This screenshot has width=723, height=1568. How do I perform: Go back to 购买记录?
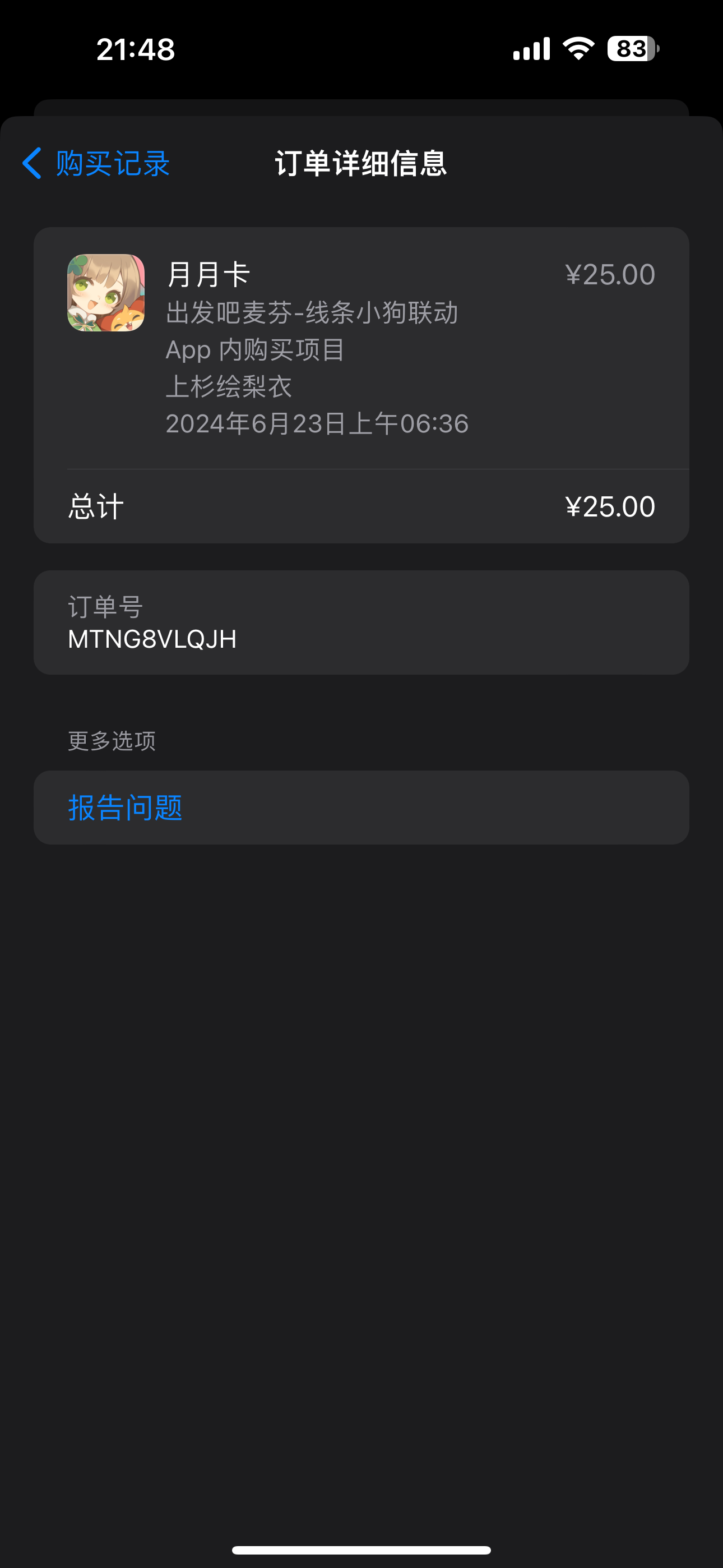(113, 164)
